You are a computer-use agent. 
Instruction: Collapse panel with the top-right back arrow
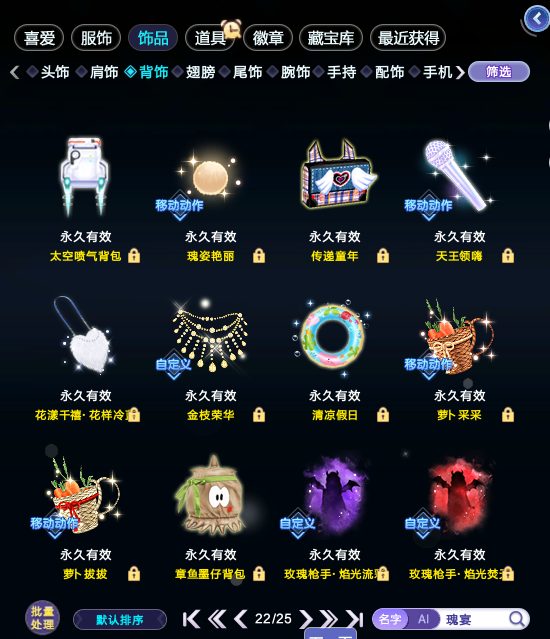[537, 18]
